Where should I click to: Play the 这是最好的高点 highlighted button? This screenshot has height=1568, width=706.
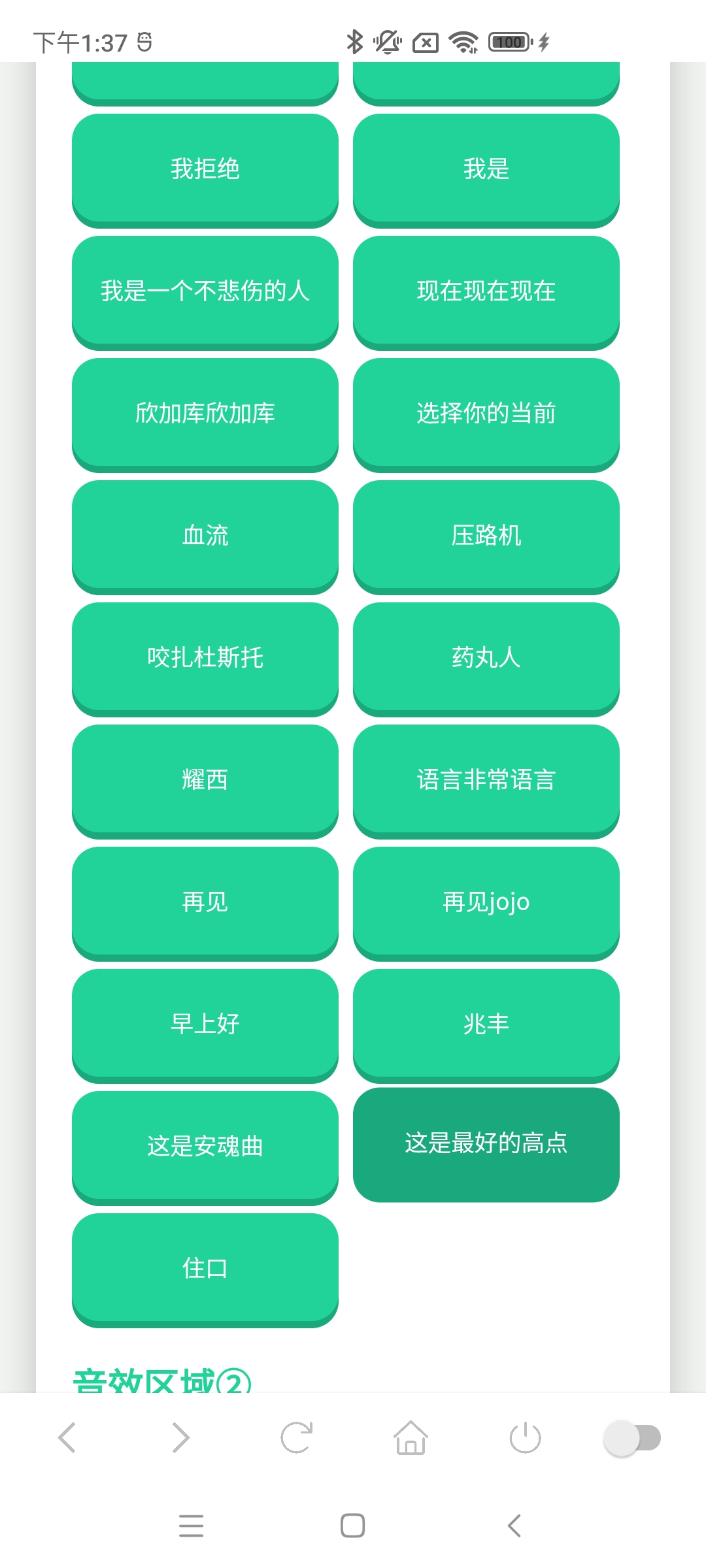(x=485, y=1145)
